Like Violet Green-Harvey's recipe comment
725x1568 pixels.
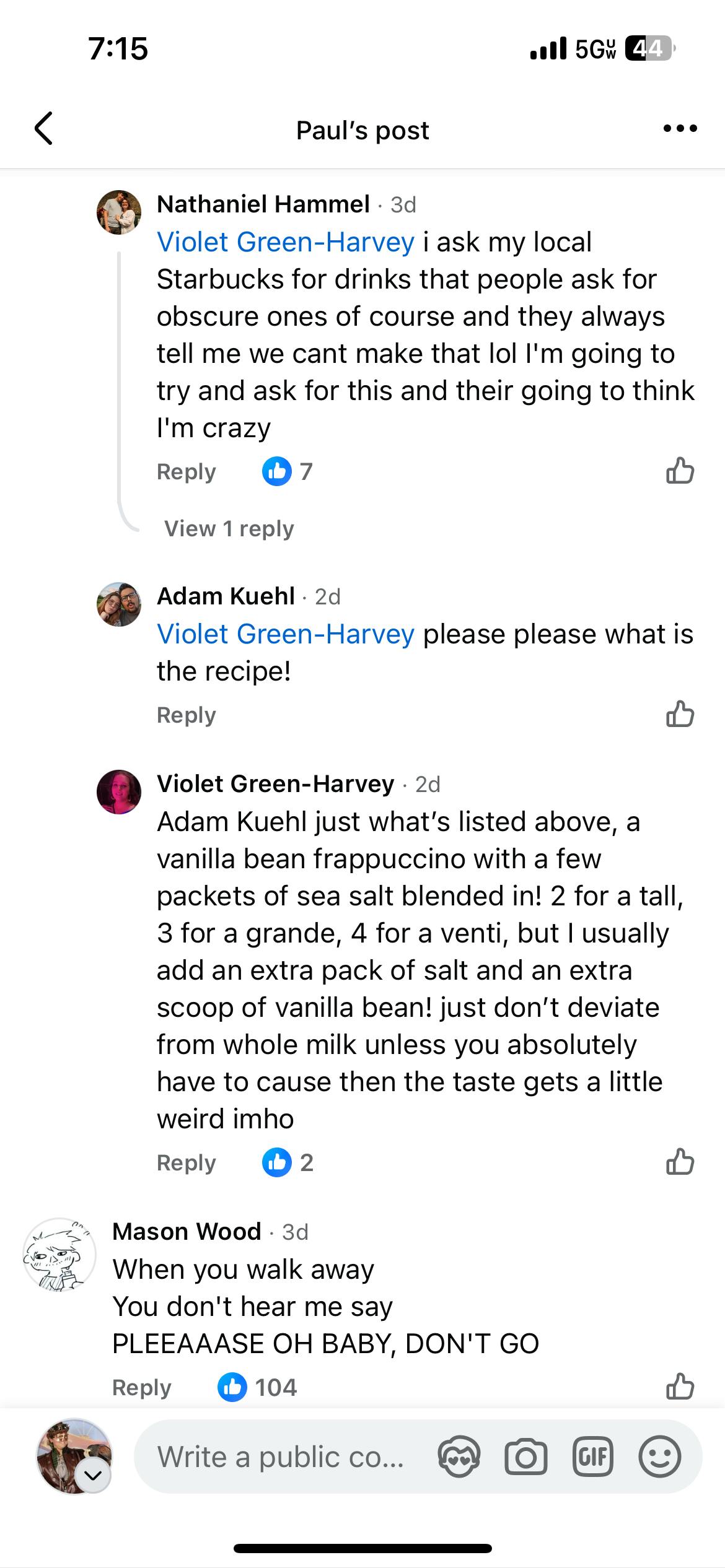680,1162
